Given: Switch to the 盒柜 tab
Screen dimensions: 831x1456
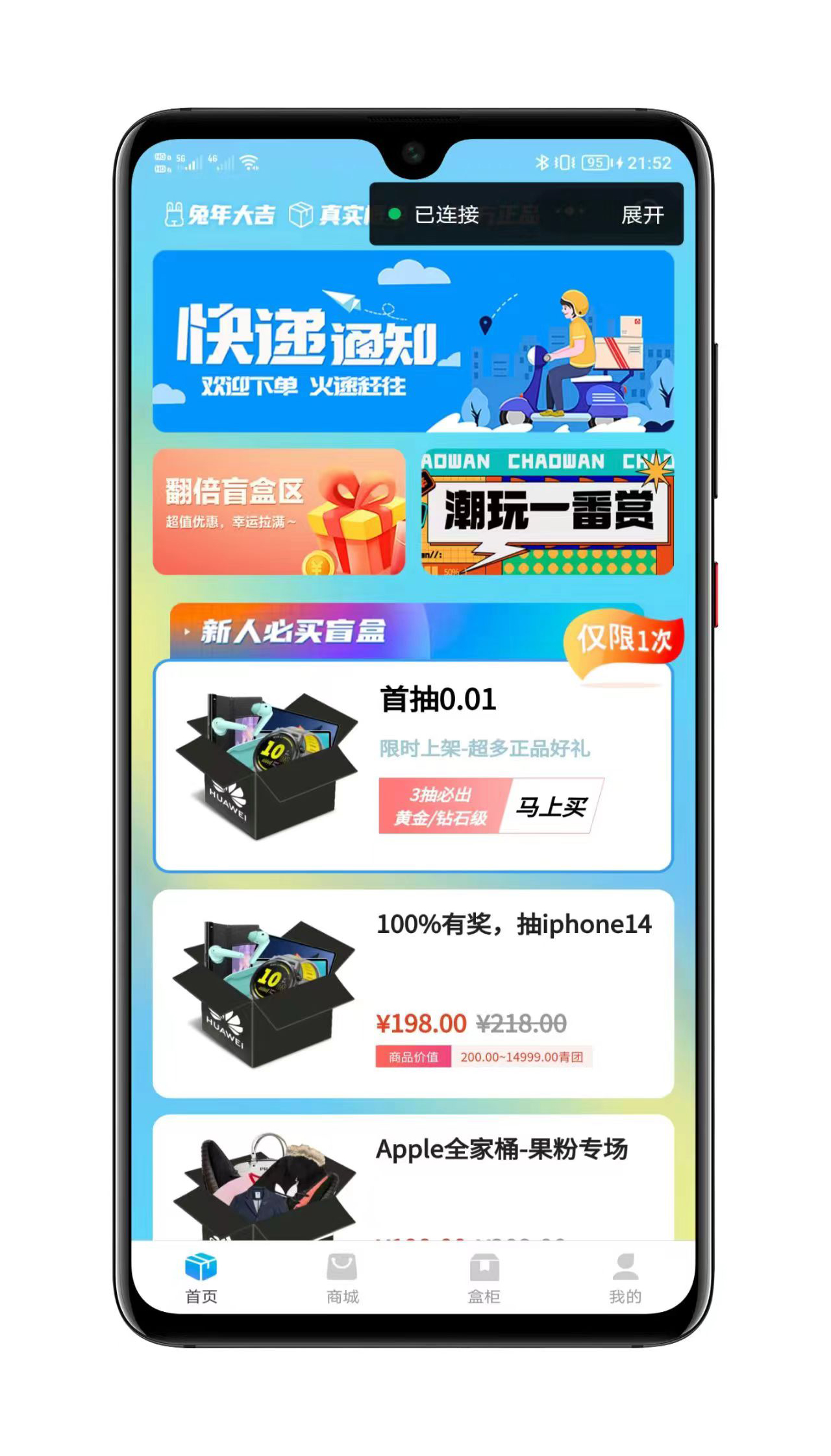Looking at the screenshot, I should (x=484, y=1278).
